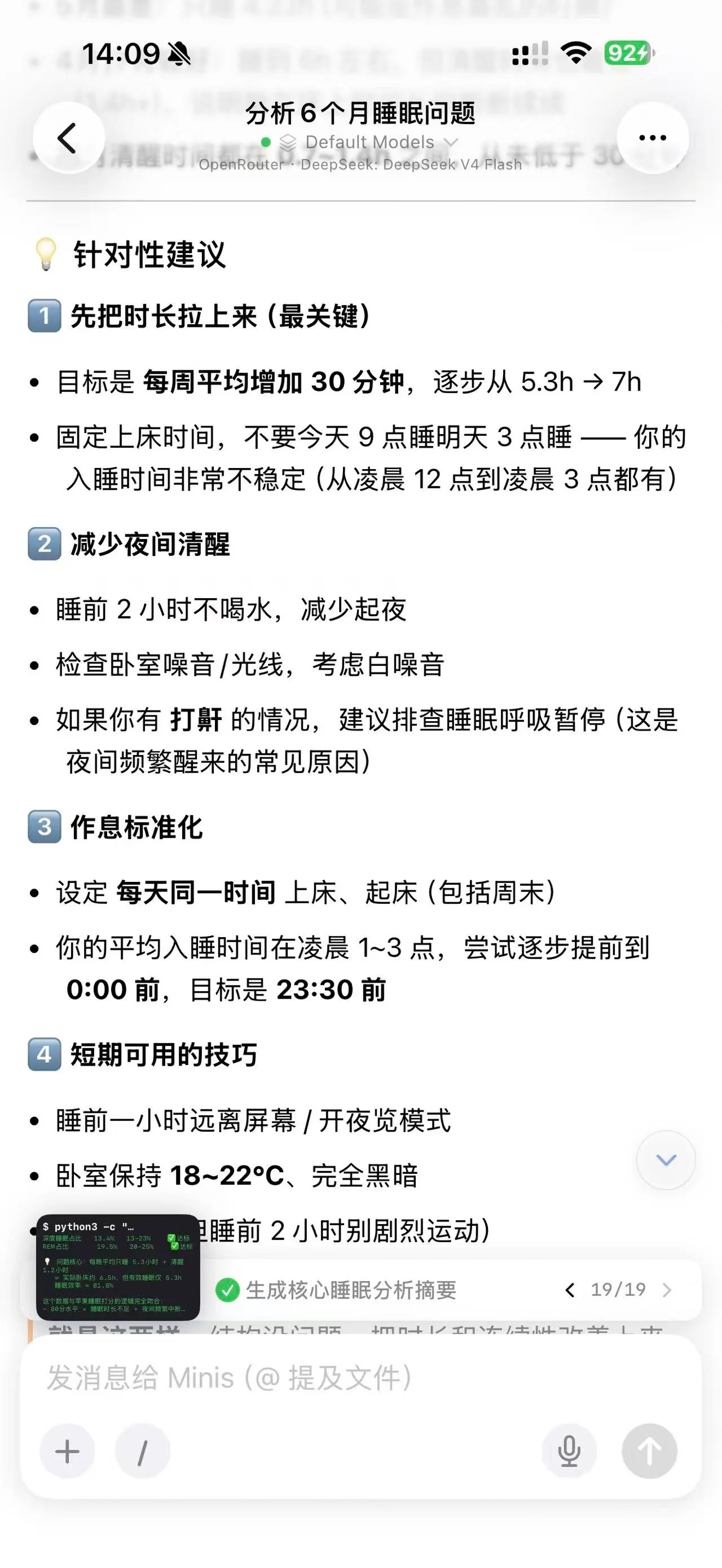This screenshot has width=722, height=1568.
Task: Go back with the top-left arrow
Action: tap(68, 138)
